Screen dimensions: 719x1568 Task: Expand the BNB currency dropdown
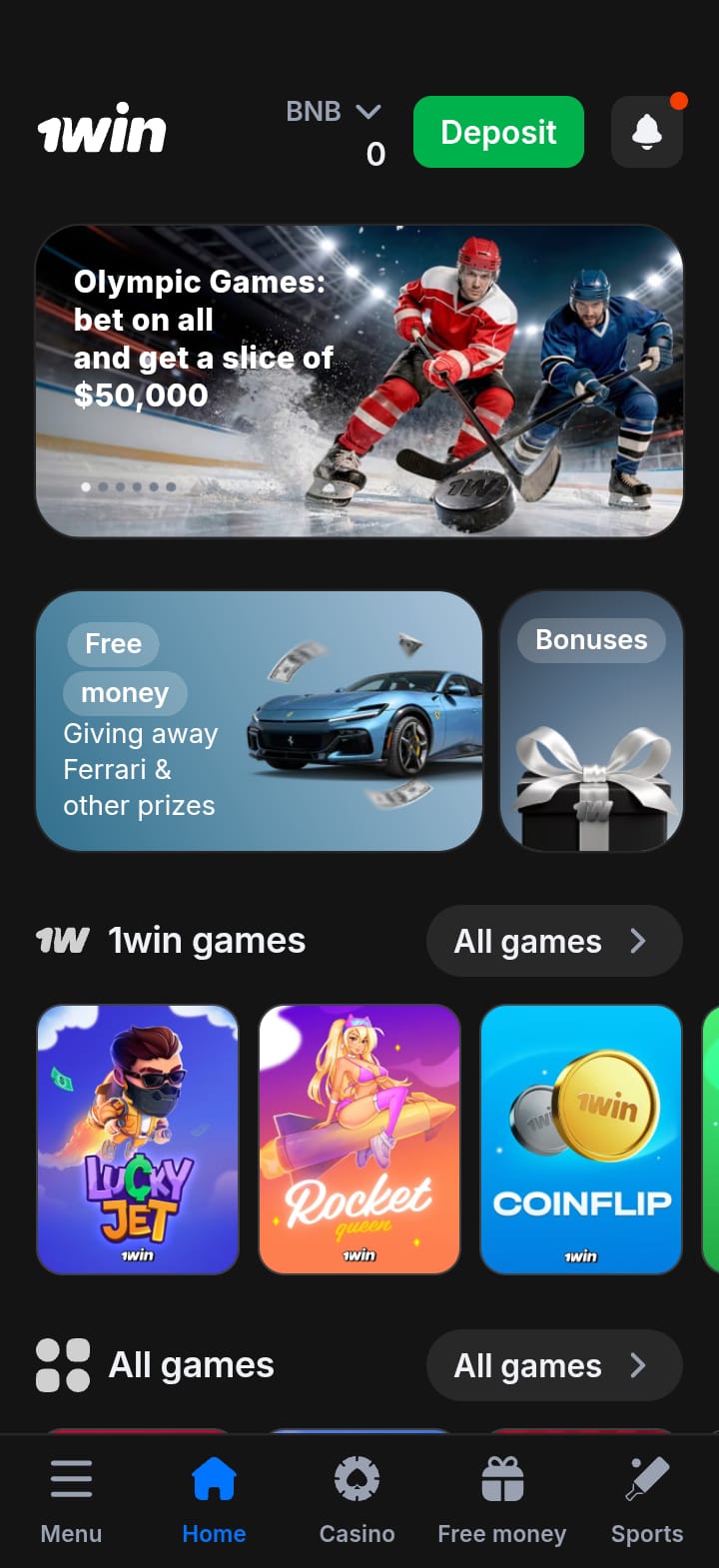[x=334, y=112]
